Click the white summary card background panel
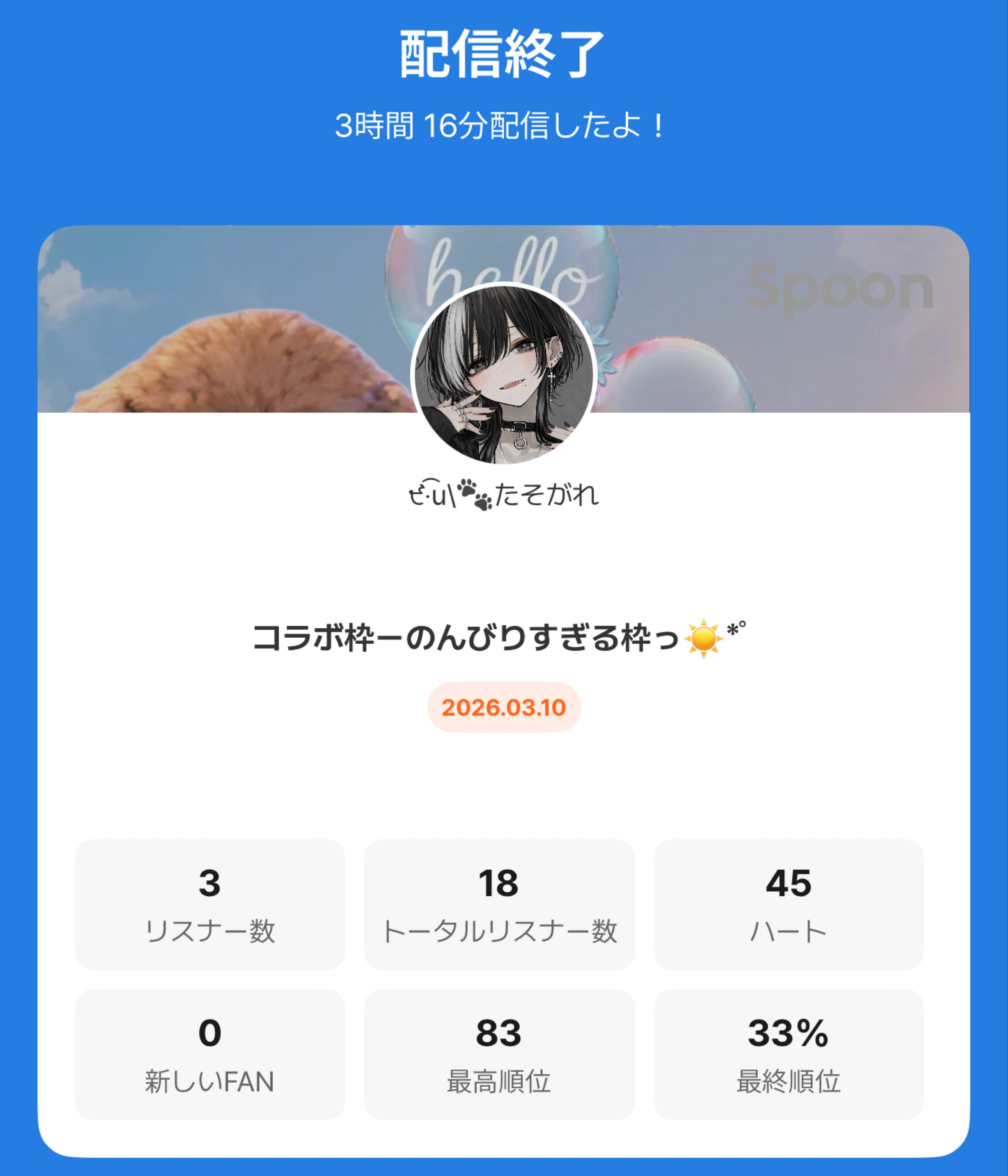This screenshot has height=1176, width=1008. point(505,795)
